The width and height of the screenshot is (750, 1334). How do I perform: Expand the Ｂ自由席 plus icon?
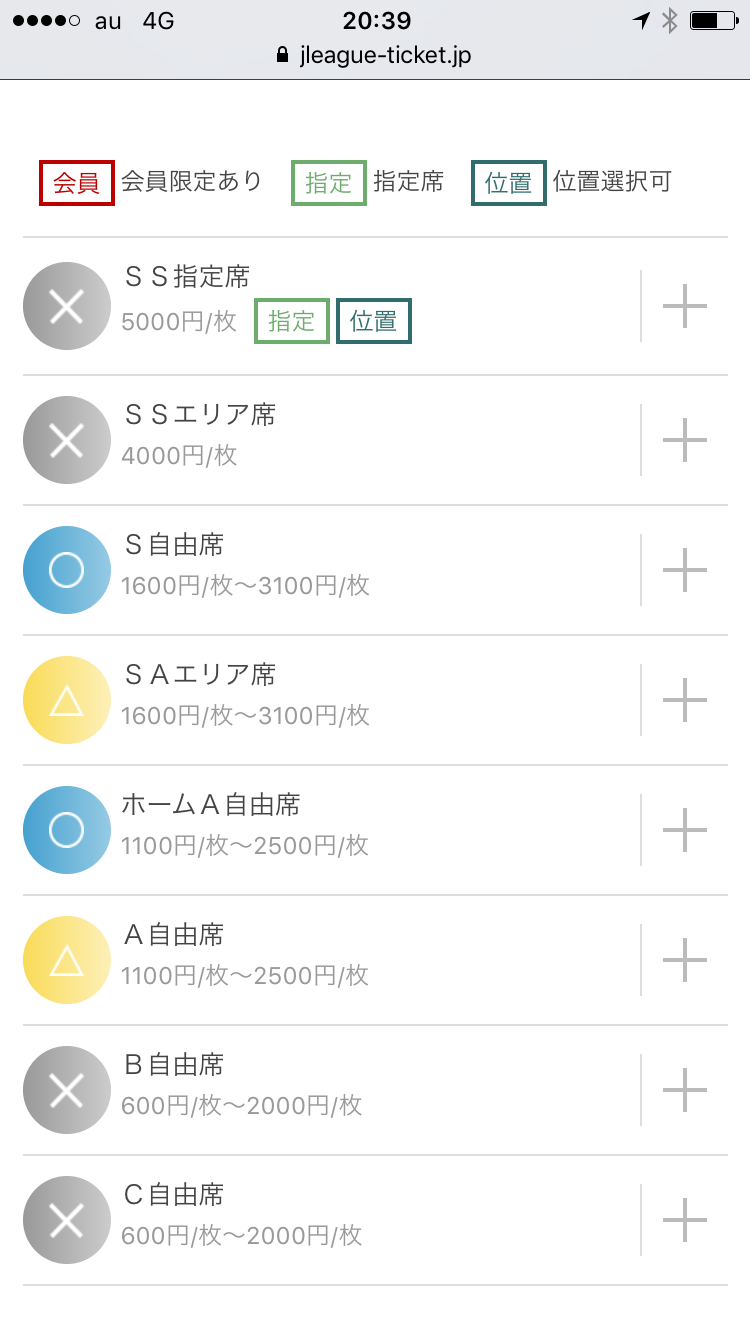(x=685, y=1090)
